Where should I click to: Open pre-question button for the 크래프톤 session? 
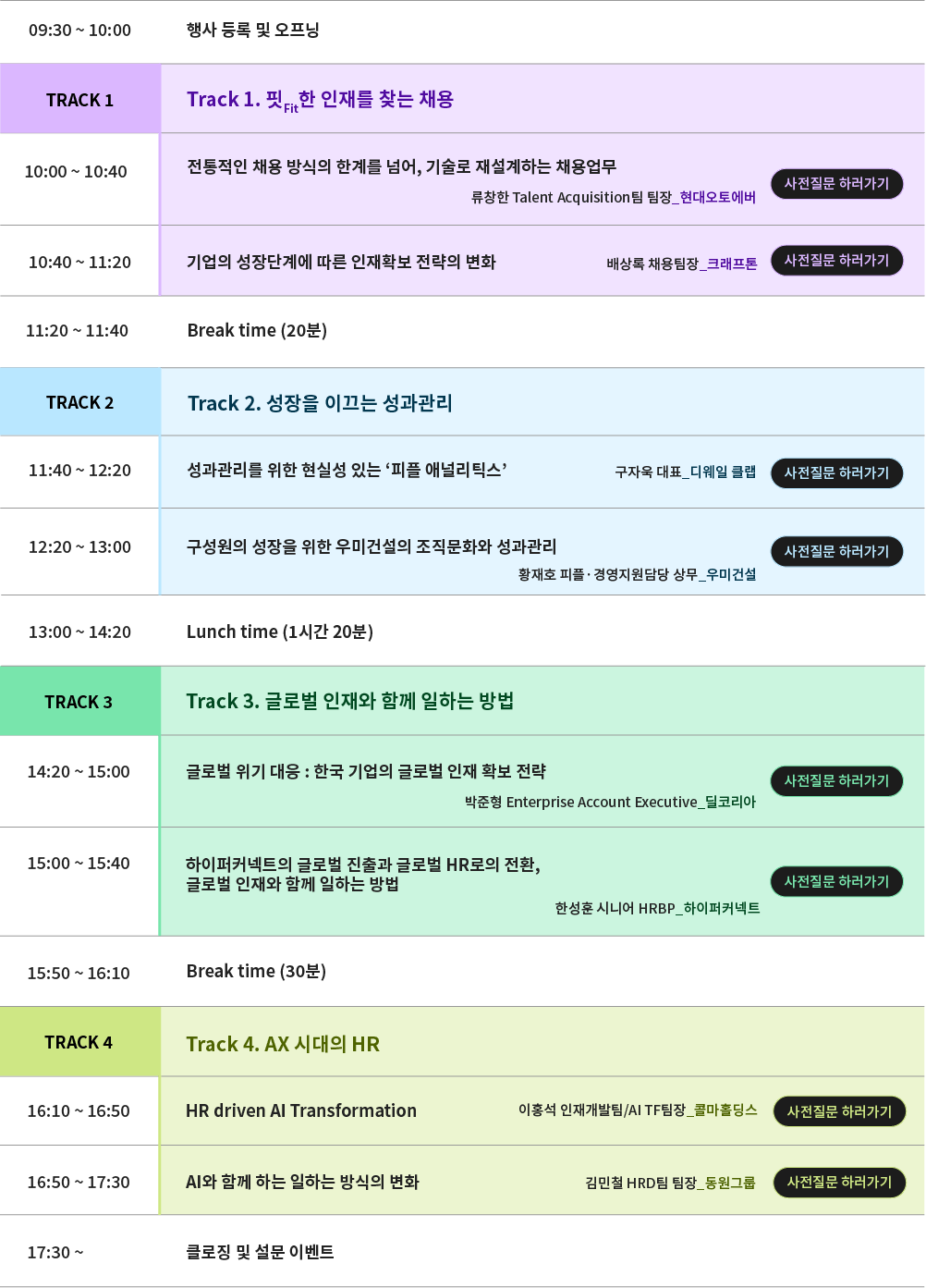[836, 261]
